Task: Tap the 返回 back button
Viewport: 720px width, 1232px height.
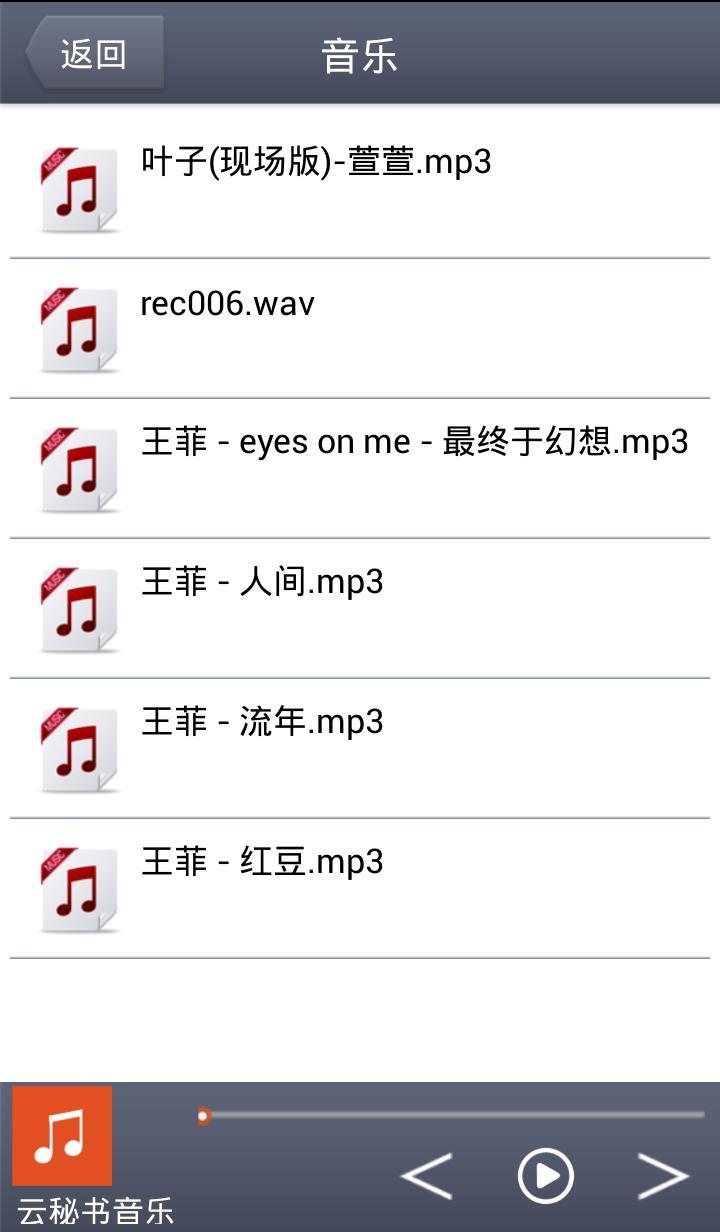Action: tap(95, 53)
